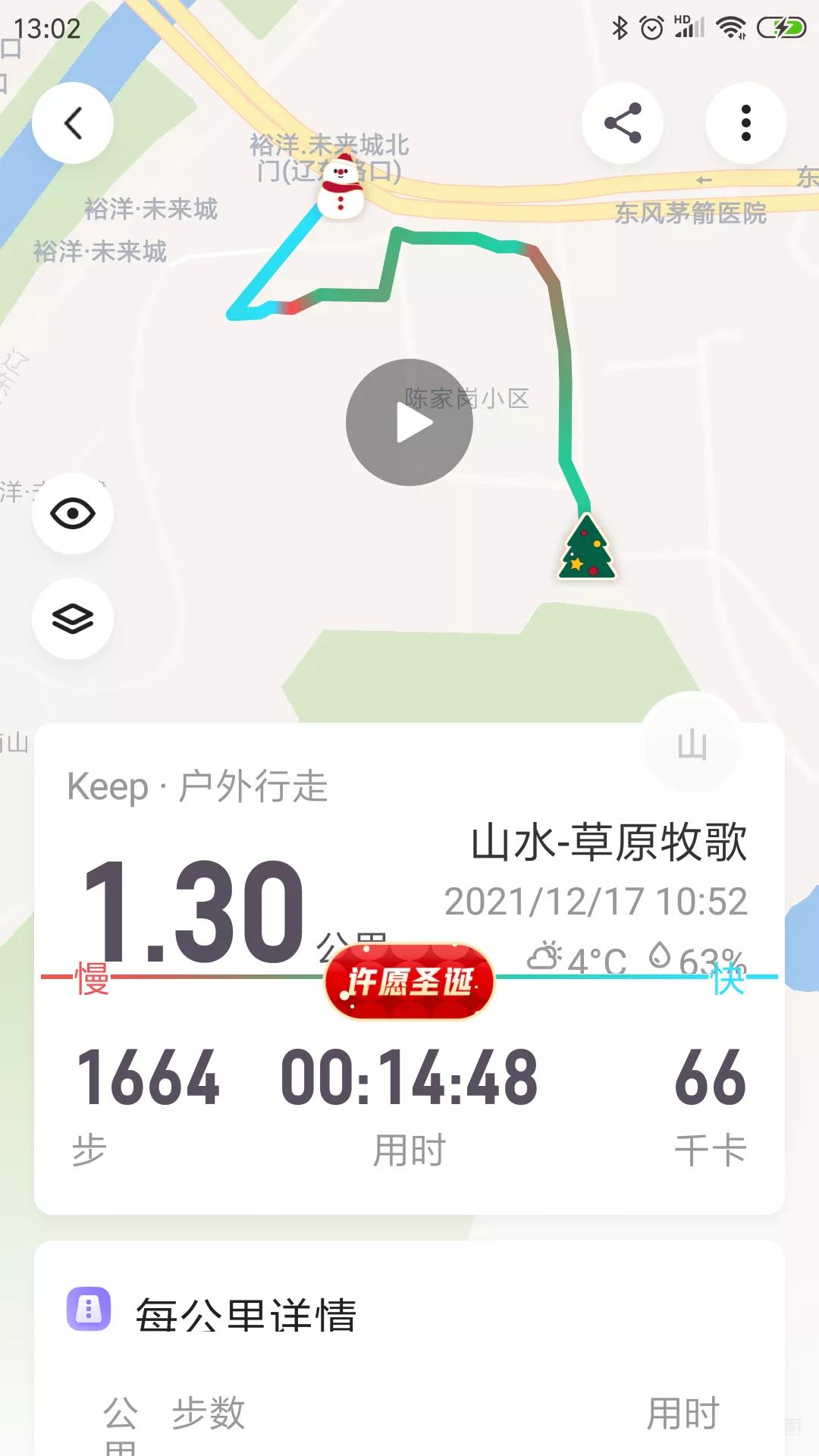Viewport: 819px width, 1456px height.
Task: Tap the back arrow to exit workout details
Action: (73, 123)
